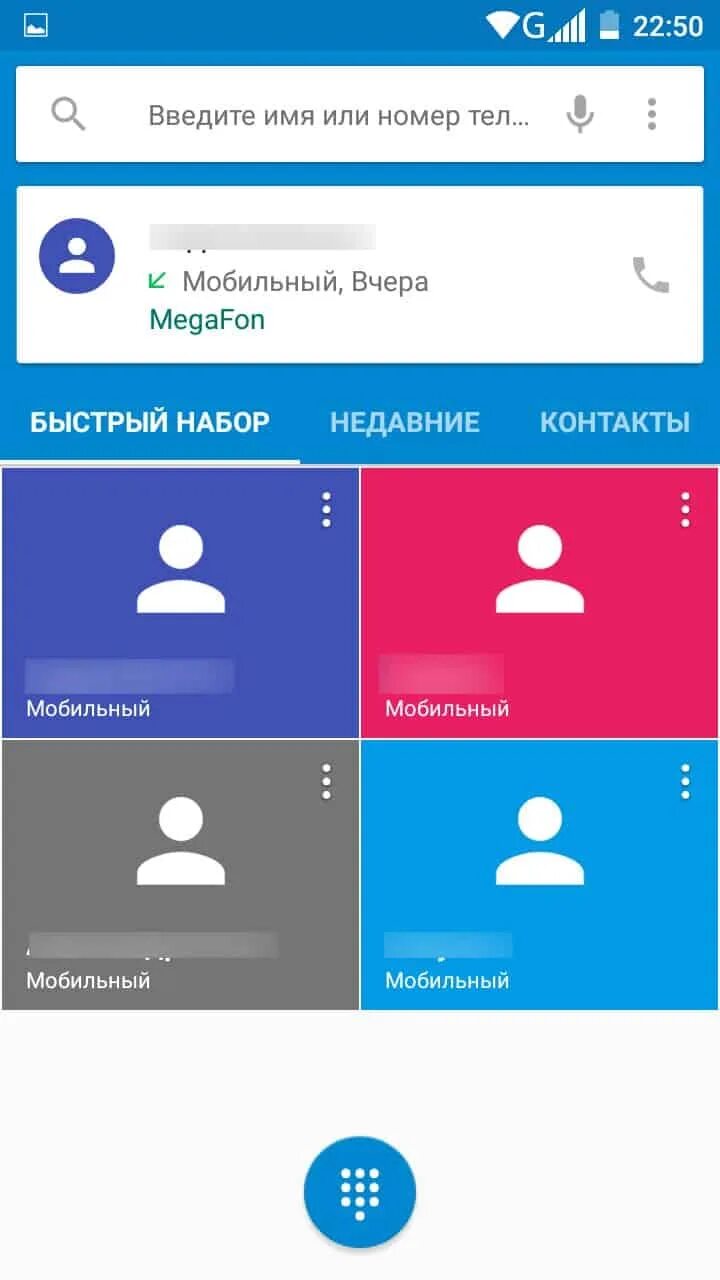The height and width of the screenshot is (1280, 720).
Task: Open the dial pad
Action: point(360,1192)
